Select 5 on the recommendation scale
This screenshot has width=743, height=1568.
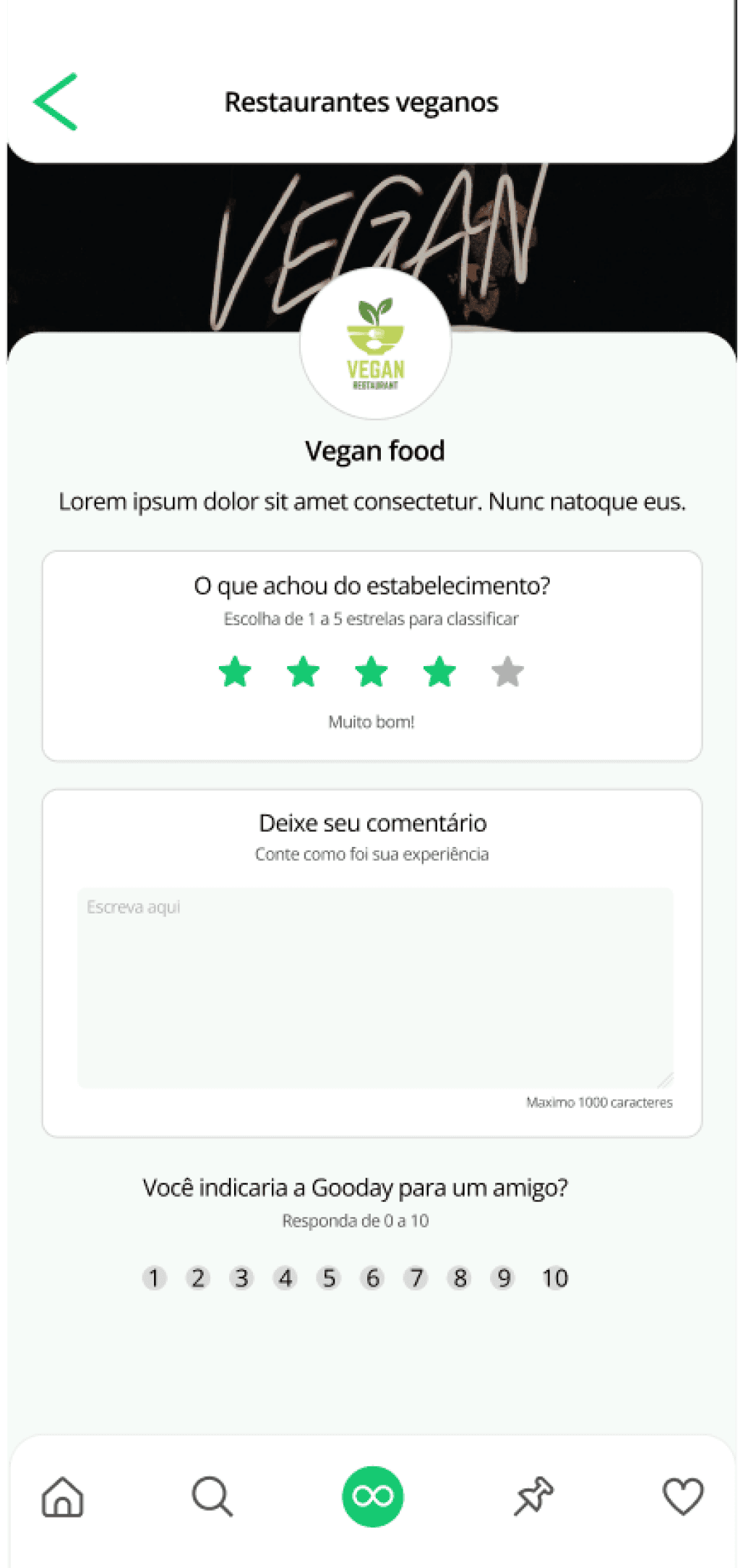329,1278
